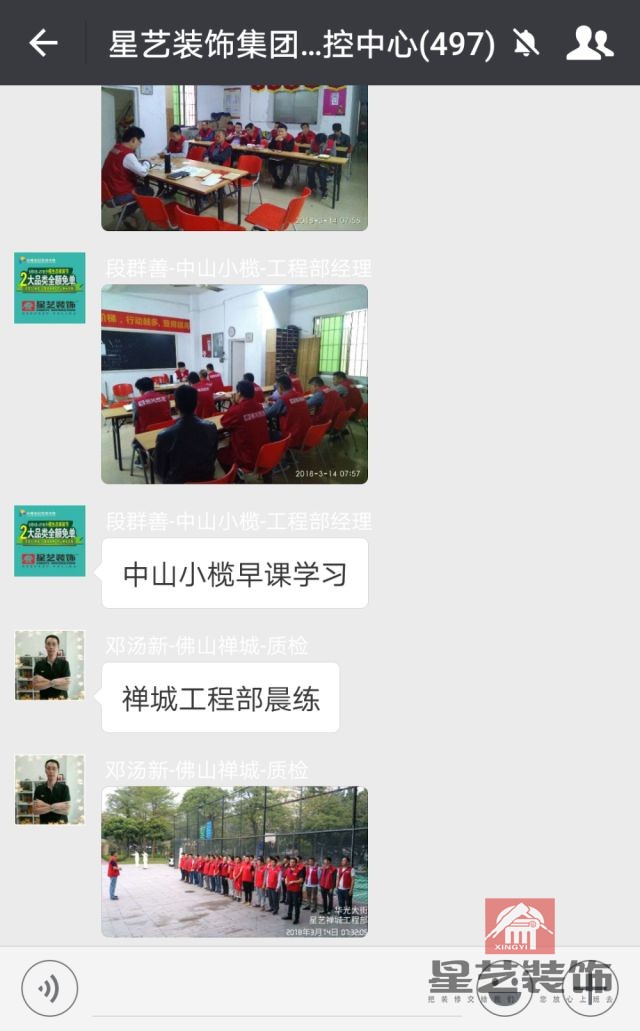Switch to voice message input
Screen dimensions: 640x1031
(49, 988)
